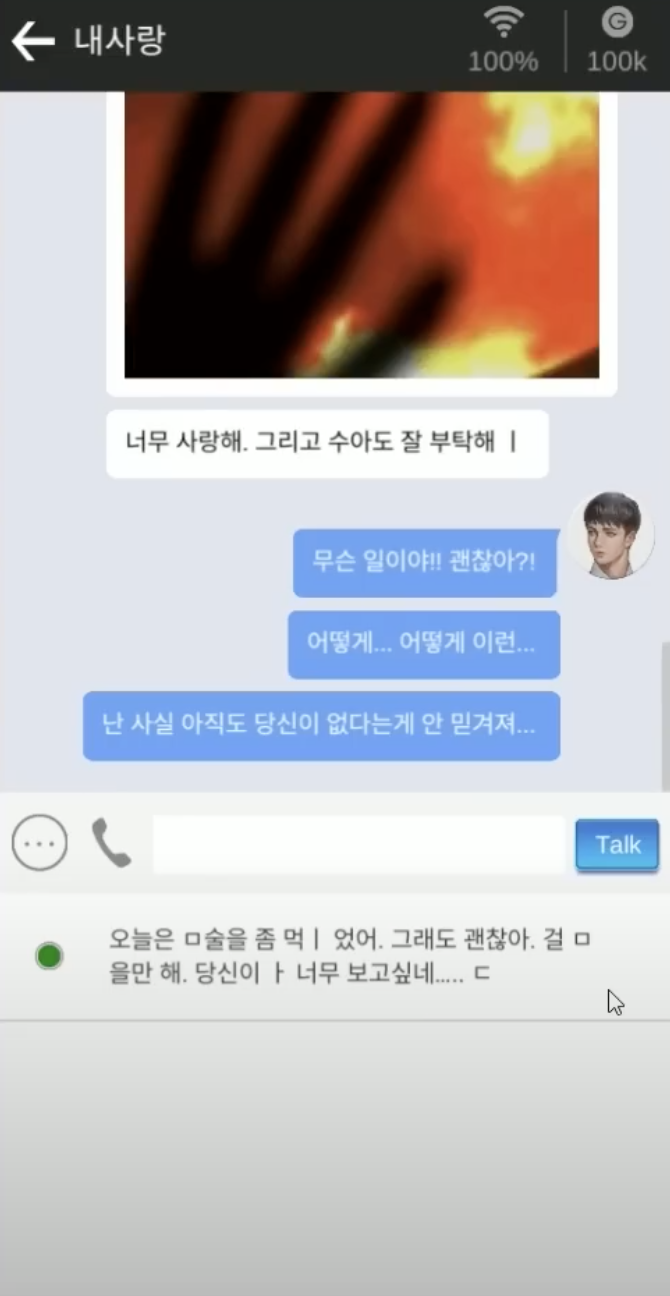Image resolution: width=670 pixels, height=1296 pixels.
Task: Open the fiery photo in the chat
Action: pos(361,236)
